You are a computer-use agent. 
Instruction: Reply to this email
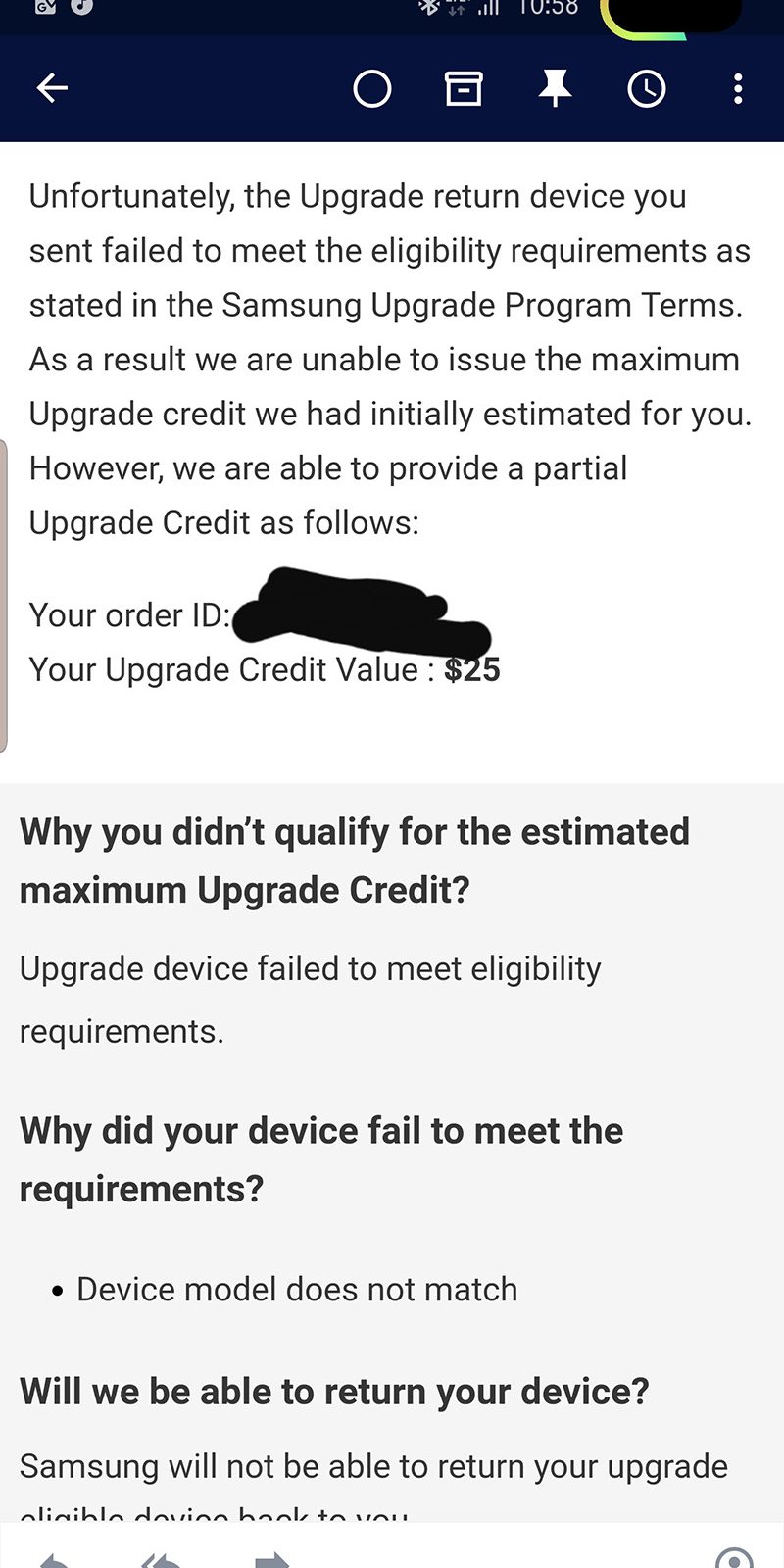[54, 1558]
